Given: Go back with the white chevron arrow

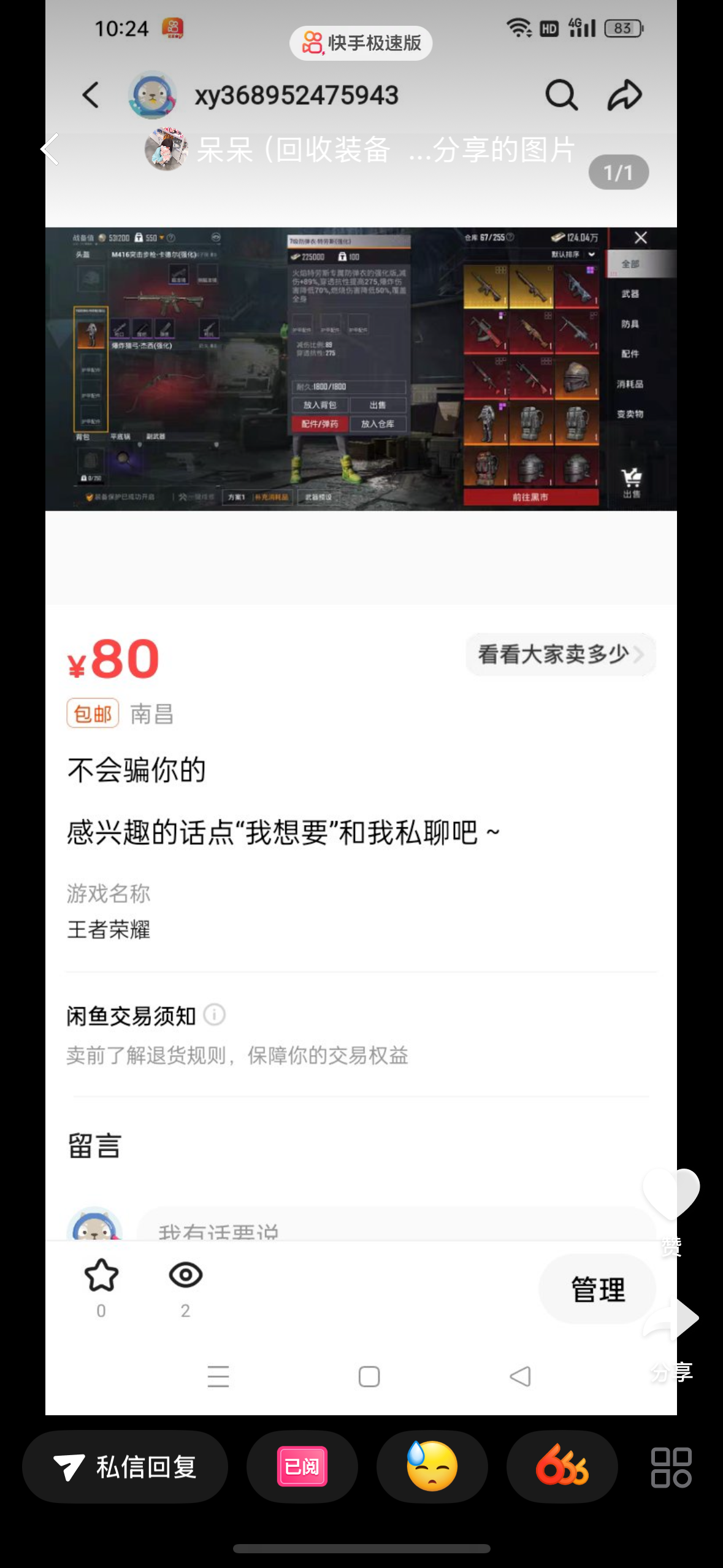Looking at the screenshot, I should (x=50, y=149).
